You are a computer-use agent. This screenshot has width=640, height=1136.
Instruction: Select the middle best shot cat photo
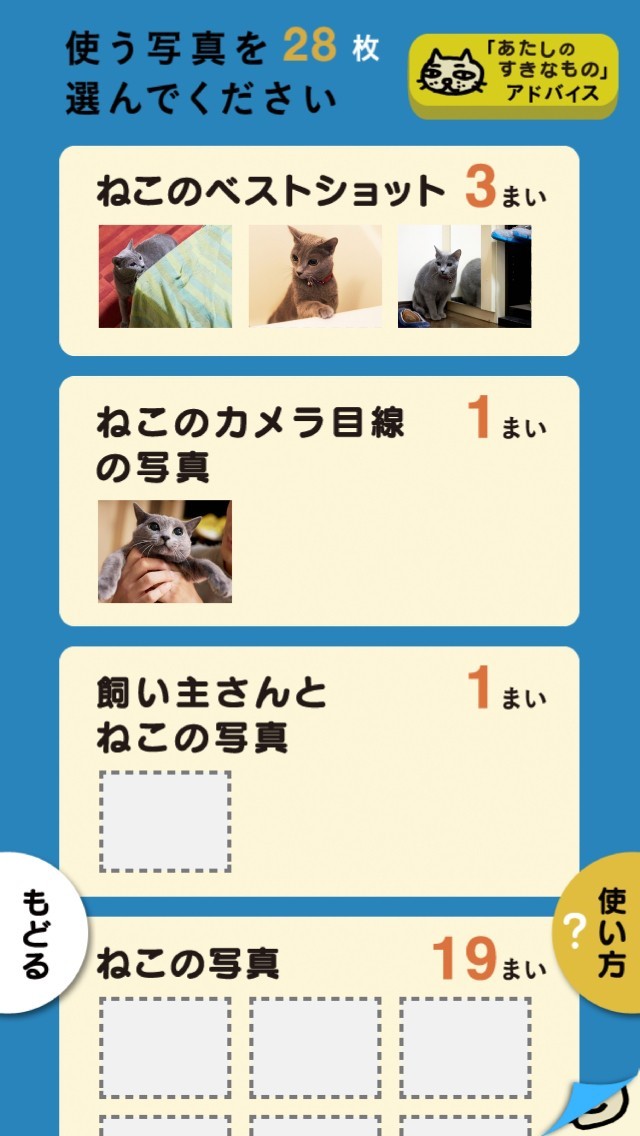click(315, 276)
